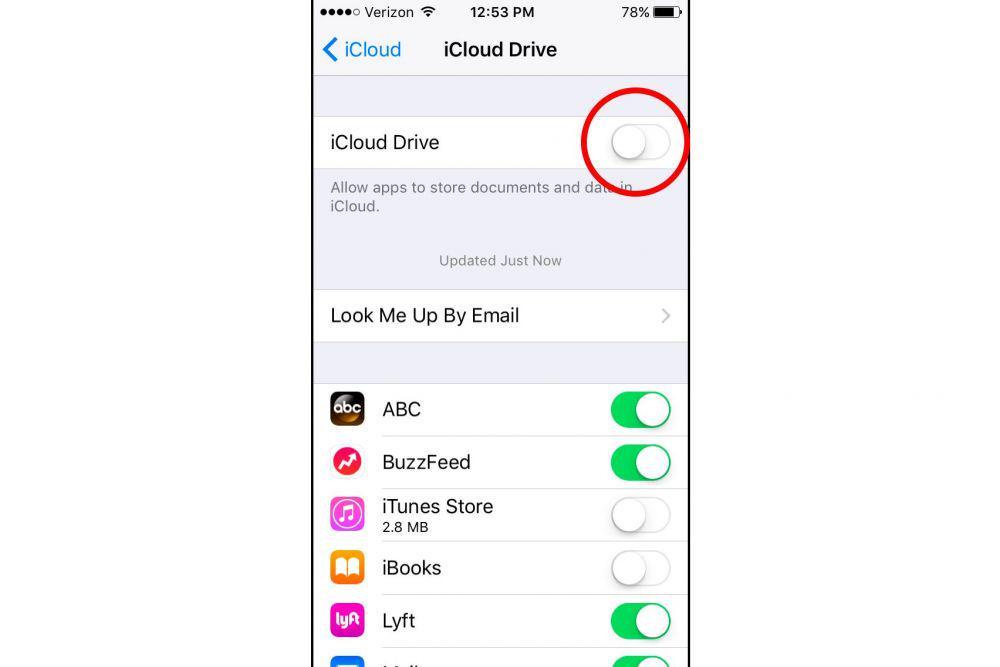Enable the iCloud Drive switch

click(640, 143)
